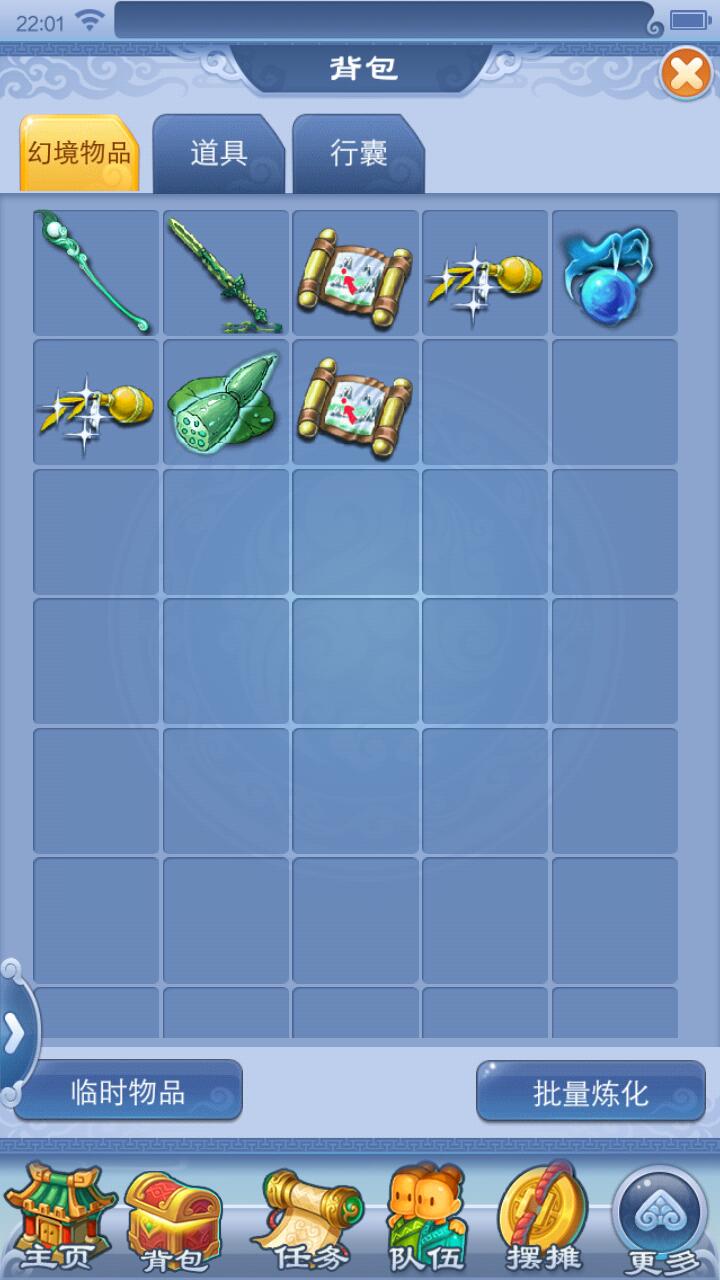
Task: Switch to the 行囊 tab
Action: pyautogui.click(x=358, y=154)
